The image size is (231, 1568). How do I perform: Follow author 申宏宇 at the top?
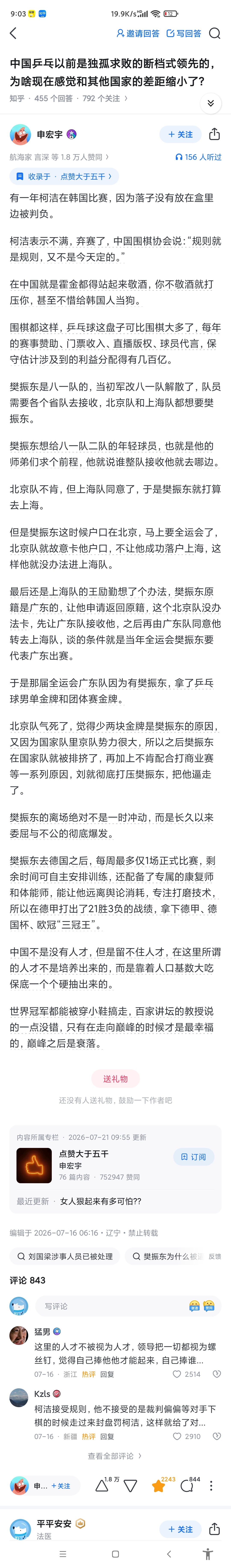180,135
